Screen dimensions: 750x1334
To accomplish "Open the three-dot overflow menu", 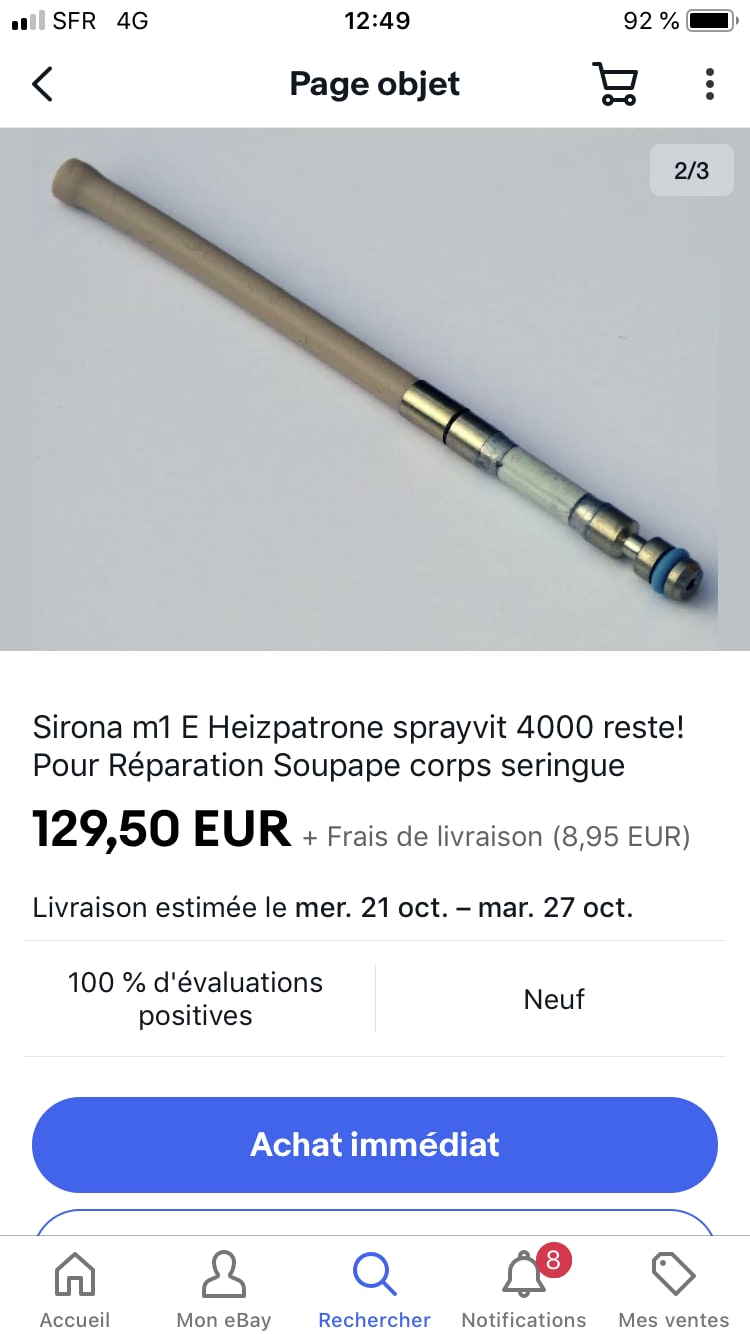I will pyautogui.click(x=709, y=84).
